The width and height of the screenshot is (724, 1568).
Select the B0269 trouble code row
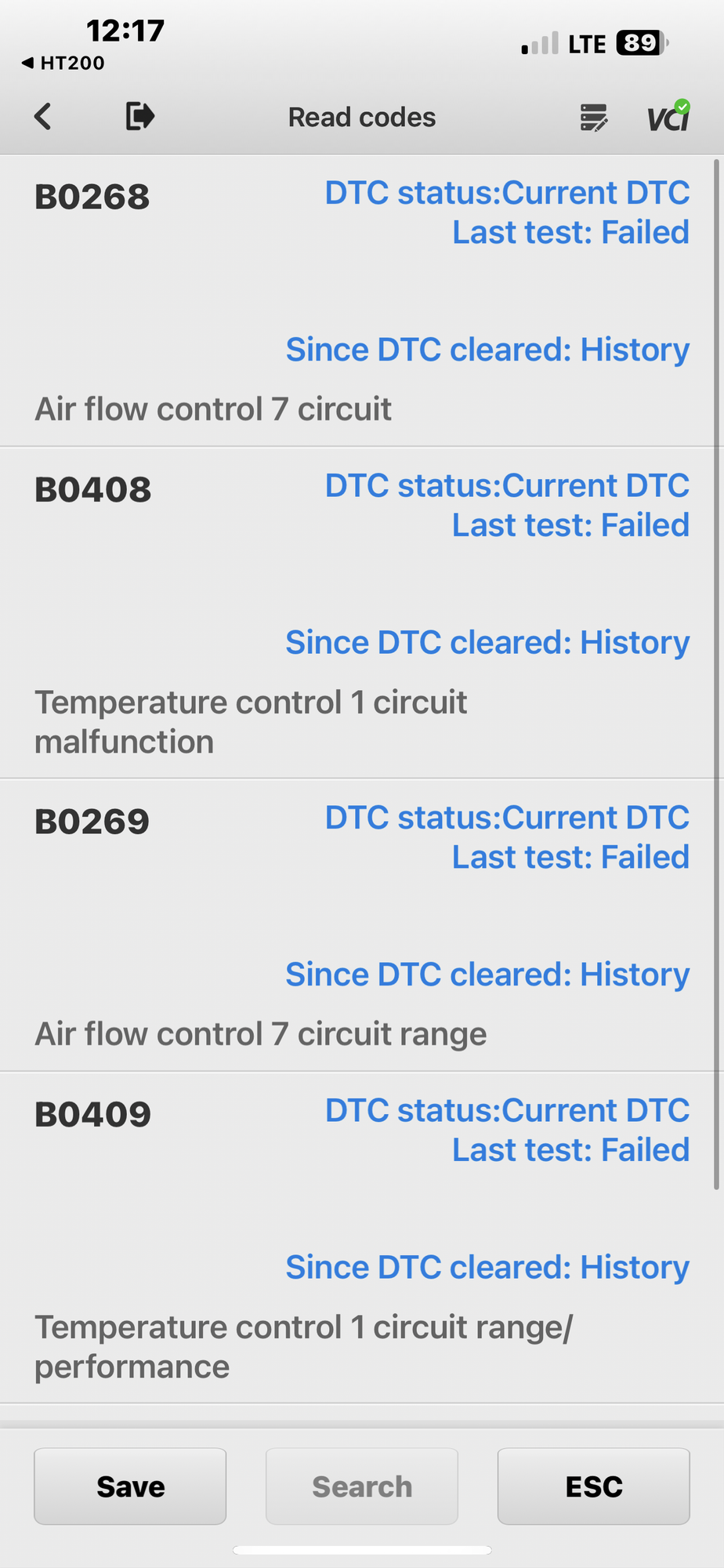click(362, 925)
